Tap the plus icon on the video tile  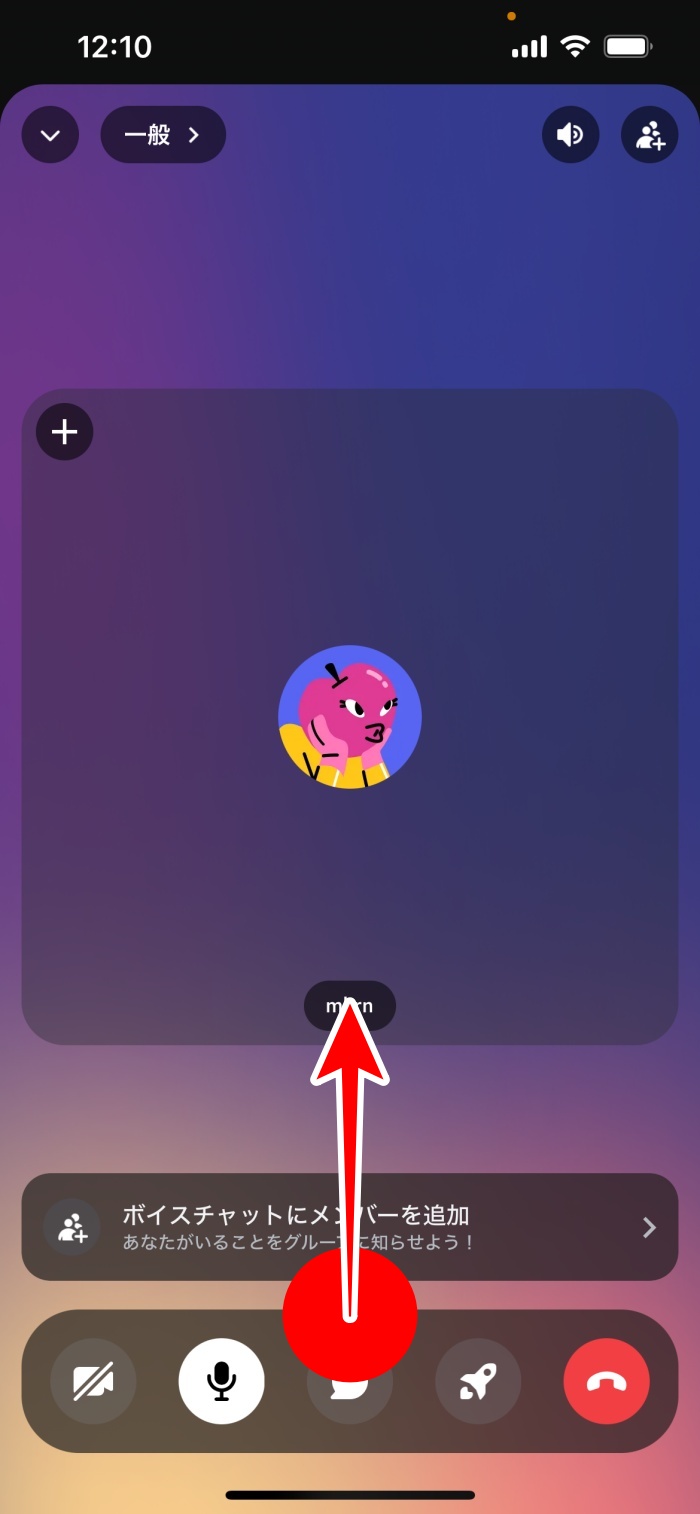65,432
